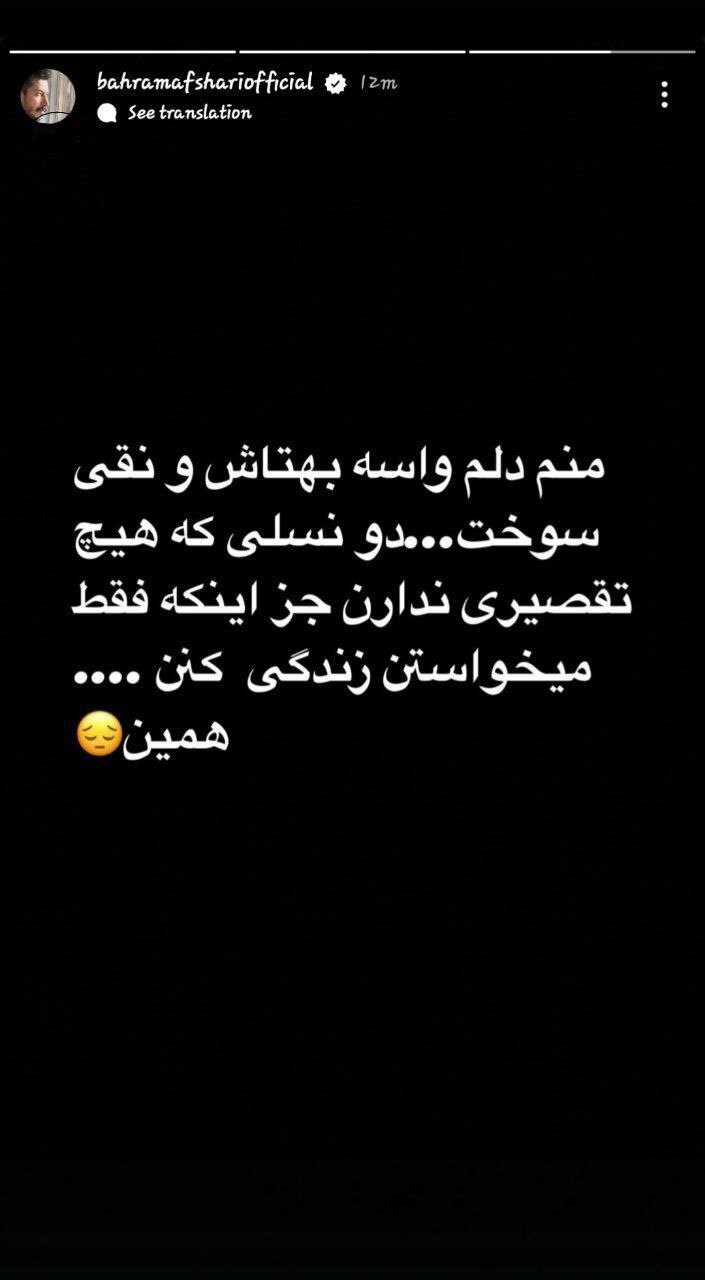Open the story's three-dot options menu
This screenshot has width=705, height=1280.
click(664, 96)
